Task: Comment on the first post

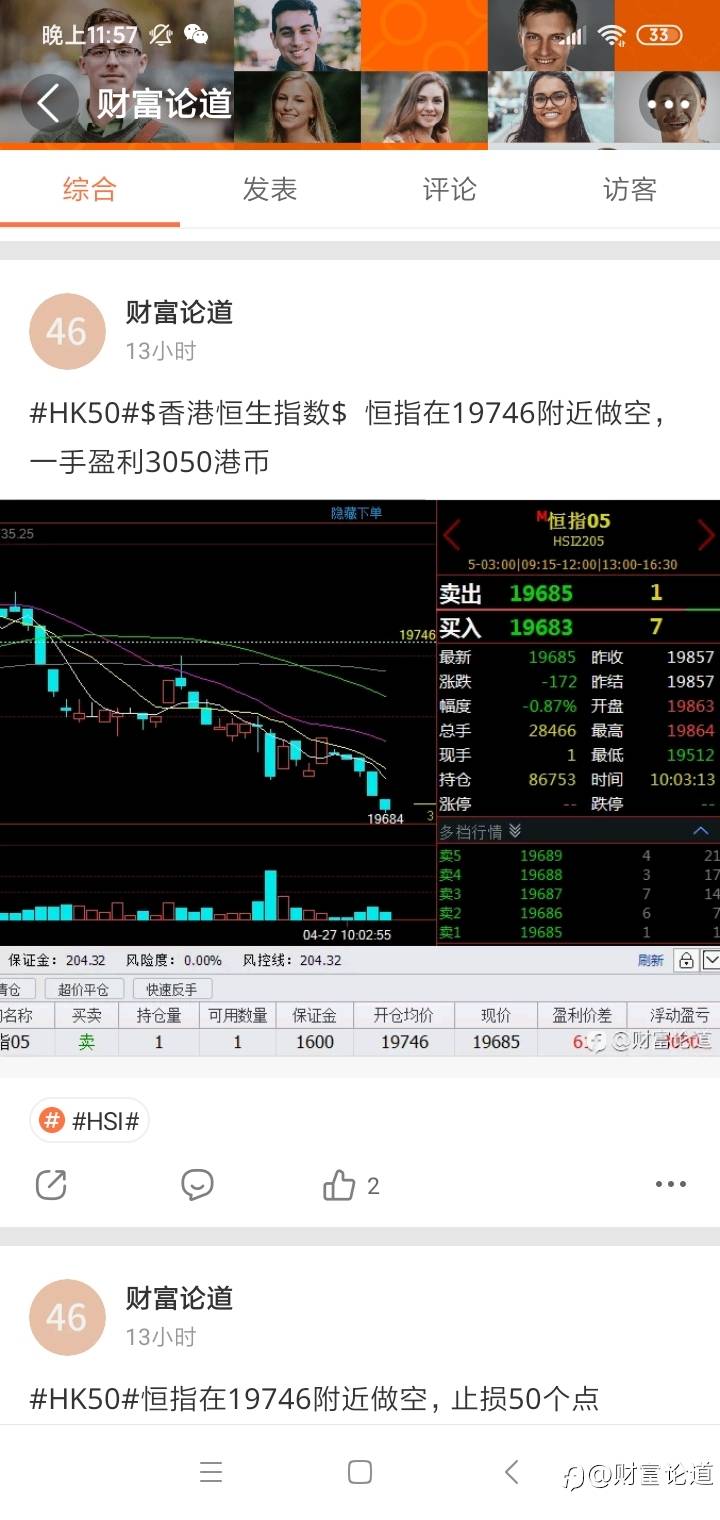Action: [197, 1186]
